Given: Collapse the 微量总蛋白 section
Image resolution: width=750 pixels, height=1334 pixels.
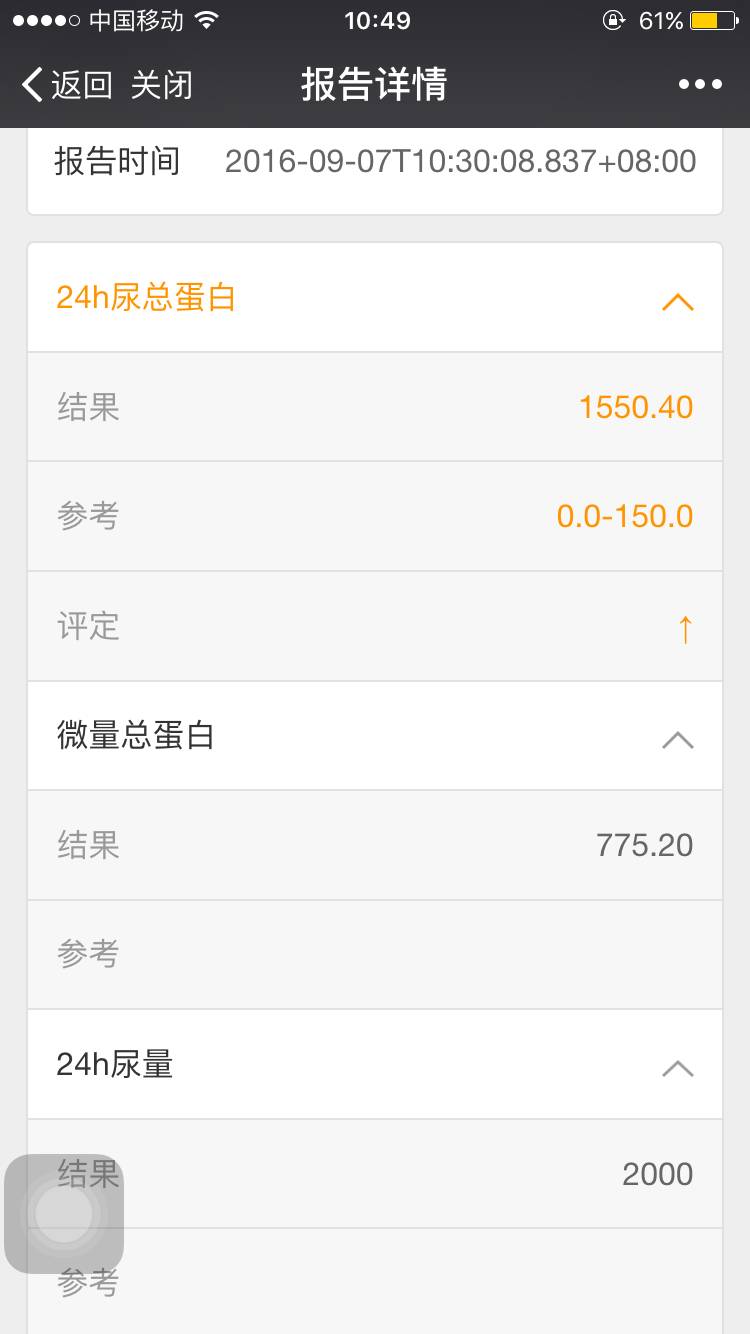Looking at the screenshot, I should click(677, 739).
